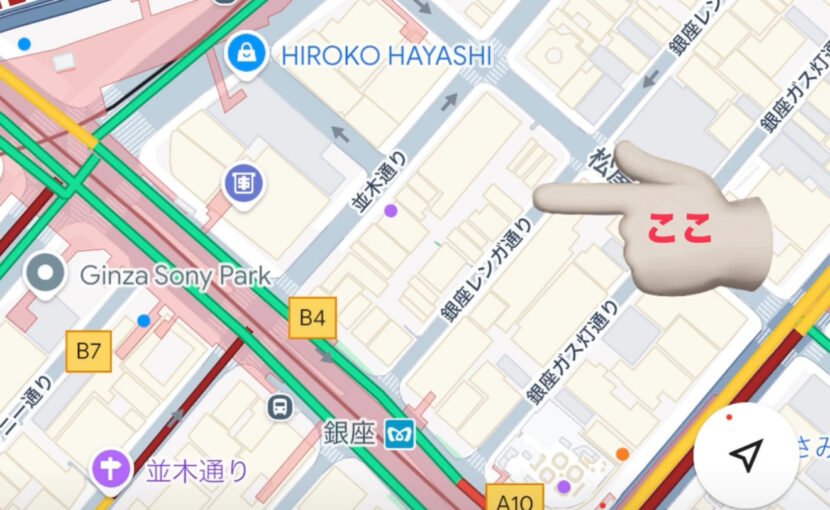Select the B4 station exit marker
The height and width of the screenshot is (510, 830).
313,319
